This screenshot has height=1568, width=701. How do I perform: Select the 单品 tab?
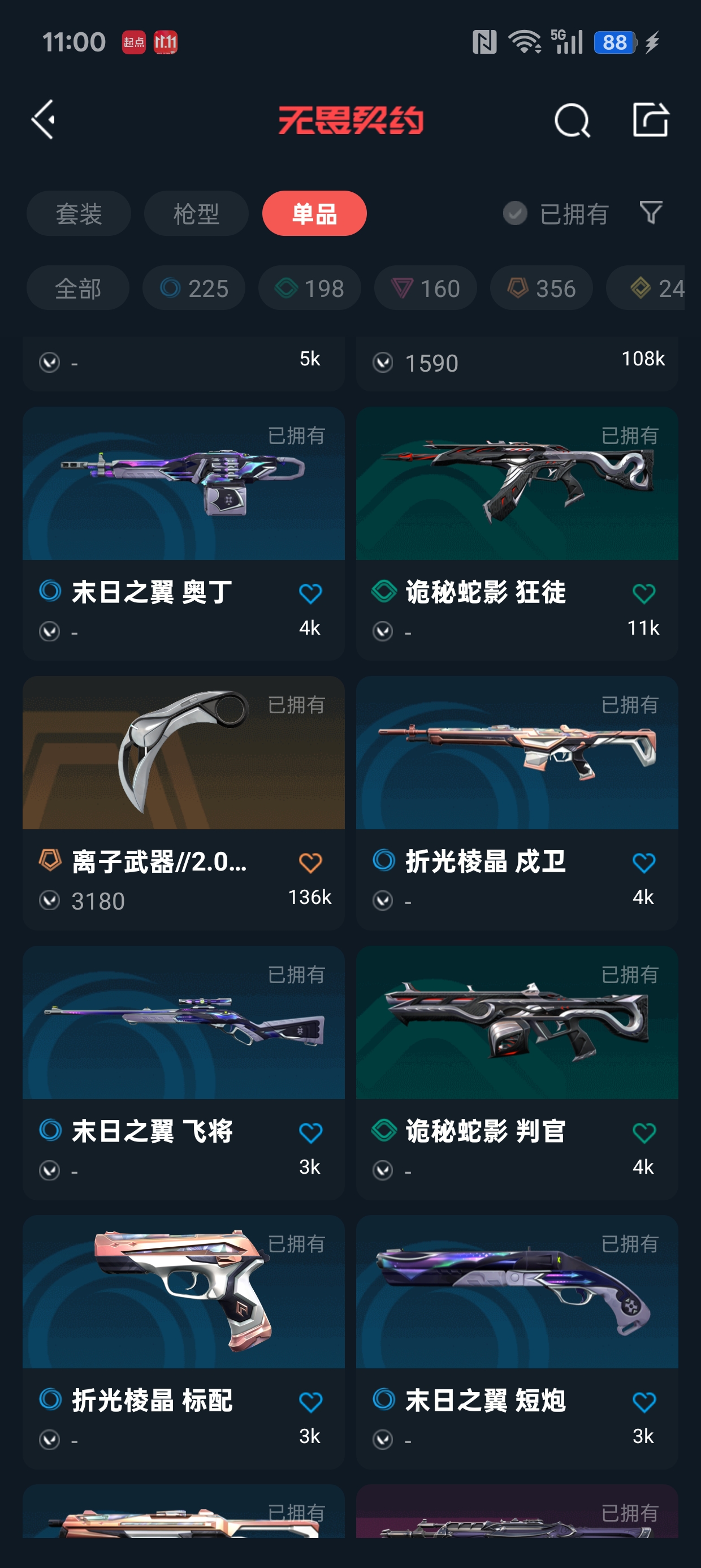tap(314, 214)
